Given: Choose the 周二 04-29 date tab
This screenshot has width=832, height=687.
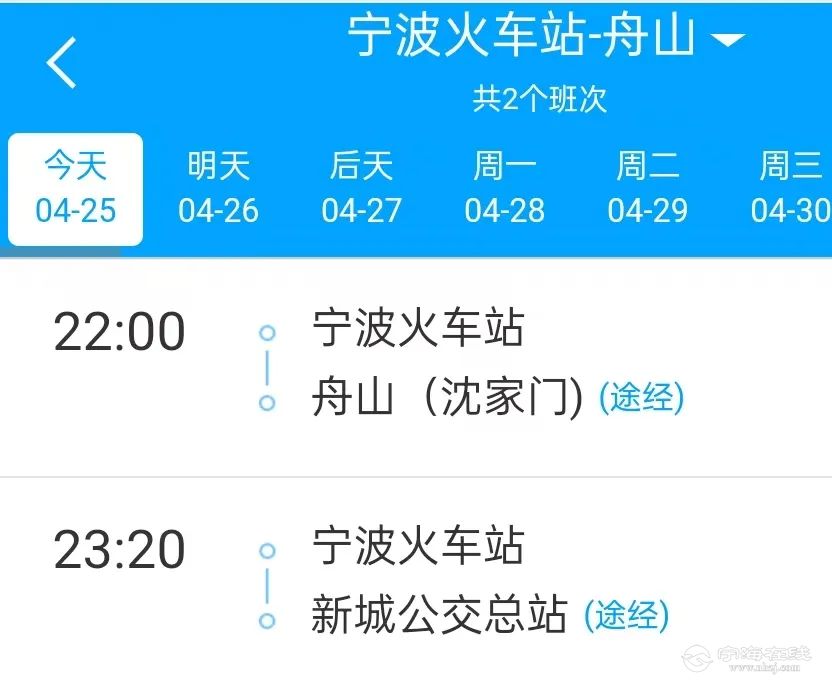Looking at the screenshot, I should [647, 189].
